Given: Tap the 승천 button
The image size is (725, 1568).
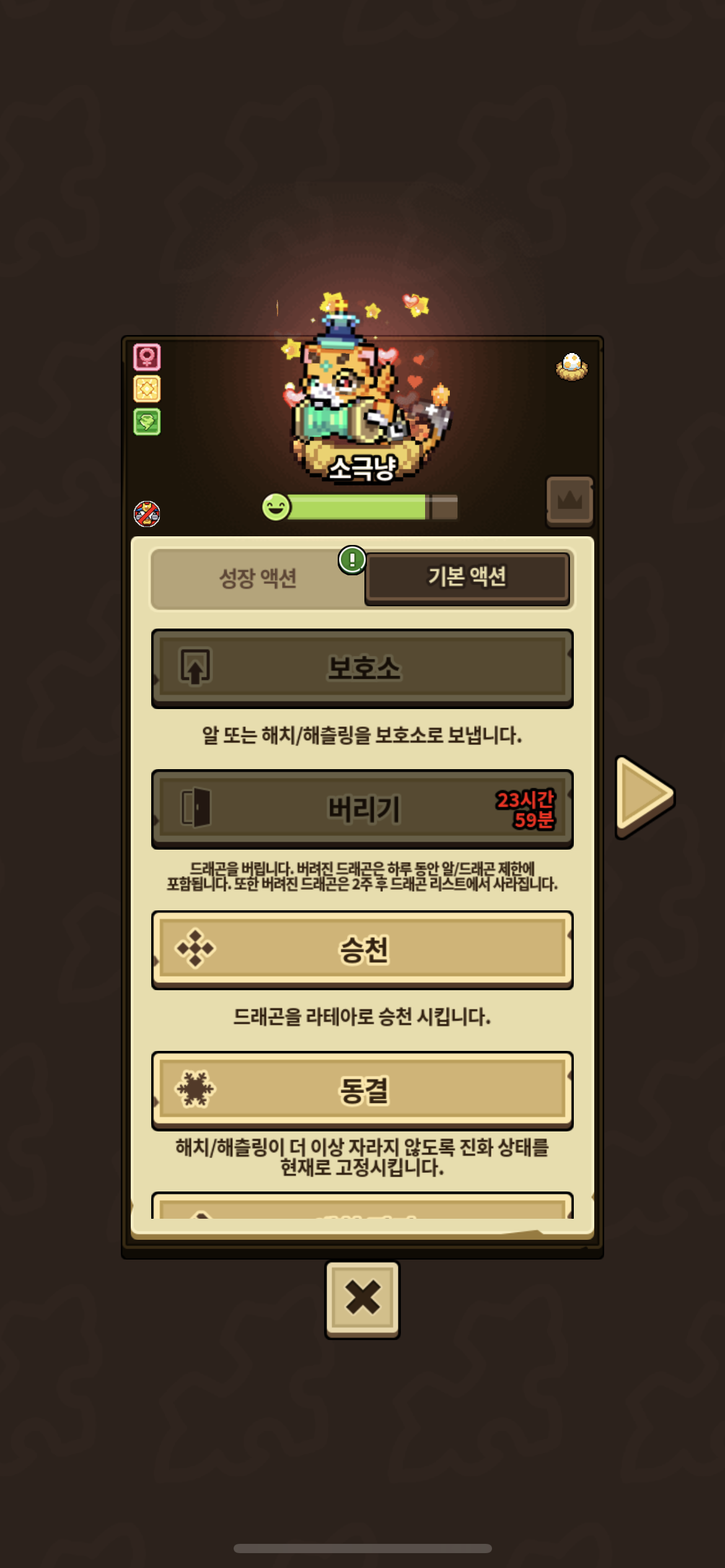Looking at the screenshot, I should [362, 950].
